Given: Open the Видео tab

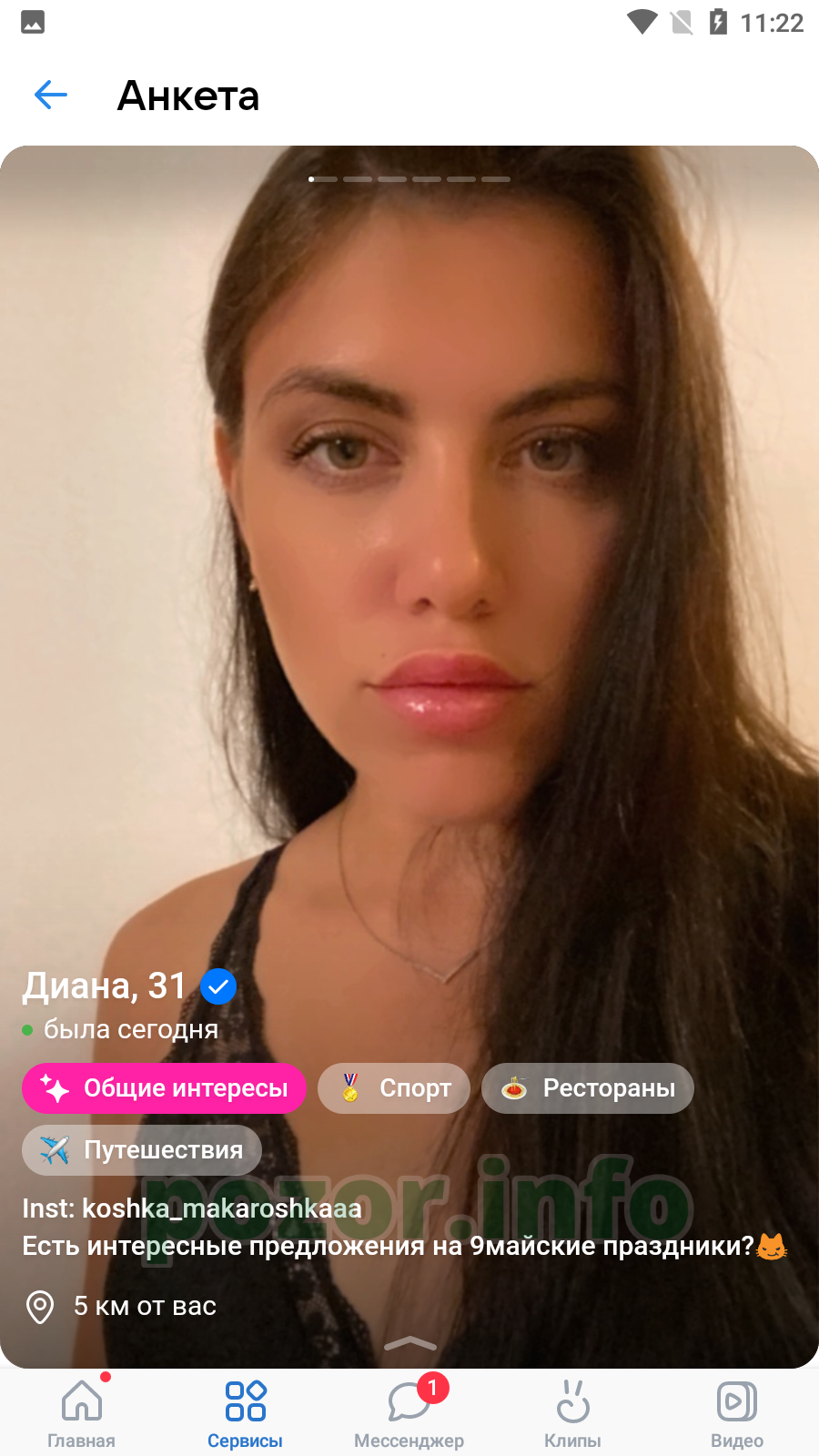Looking at the screenshot, I should pyautogui.click(x=737, y=1412).
